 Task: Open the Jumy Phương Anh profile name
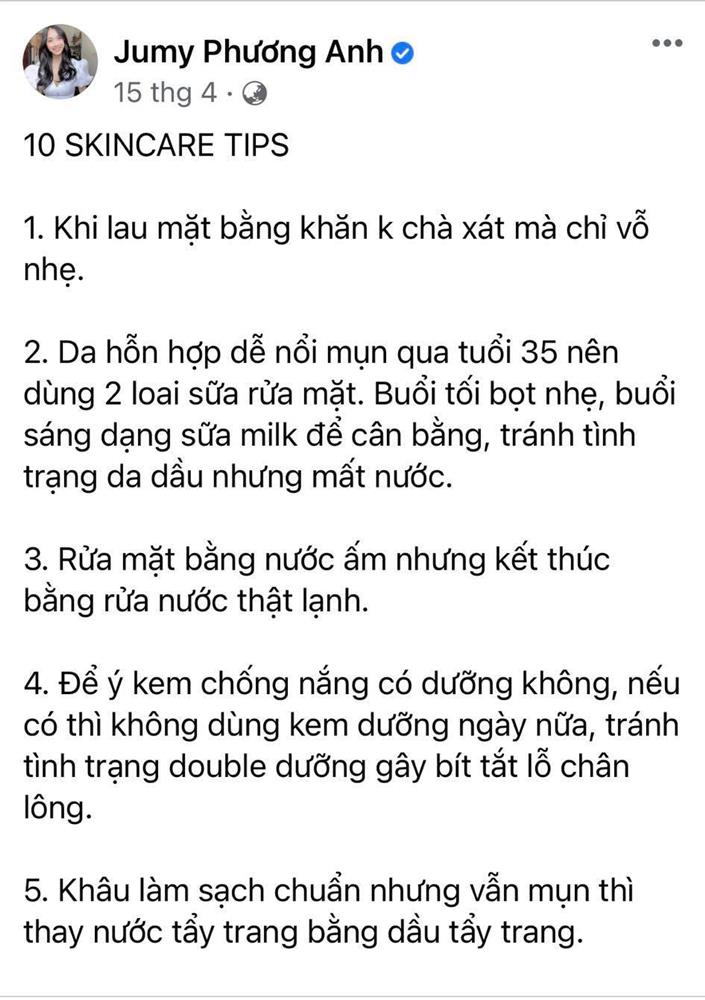click(248, 52)
